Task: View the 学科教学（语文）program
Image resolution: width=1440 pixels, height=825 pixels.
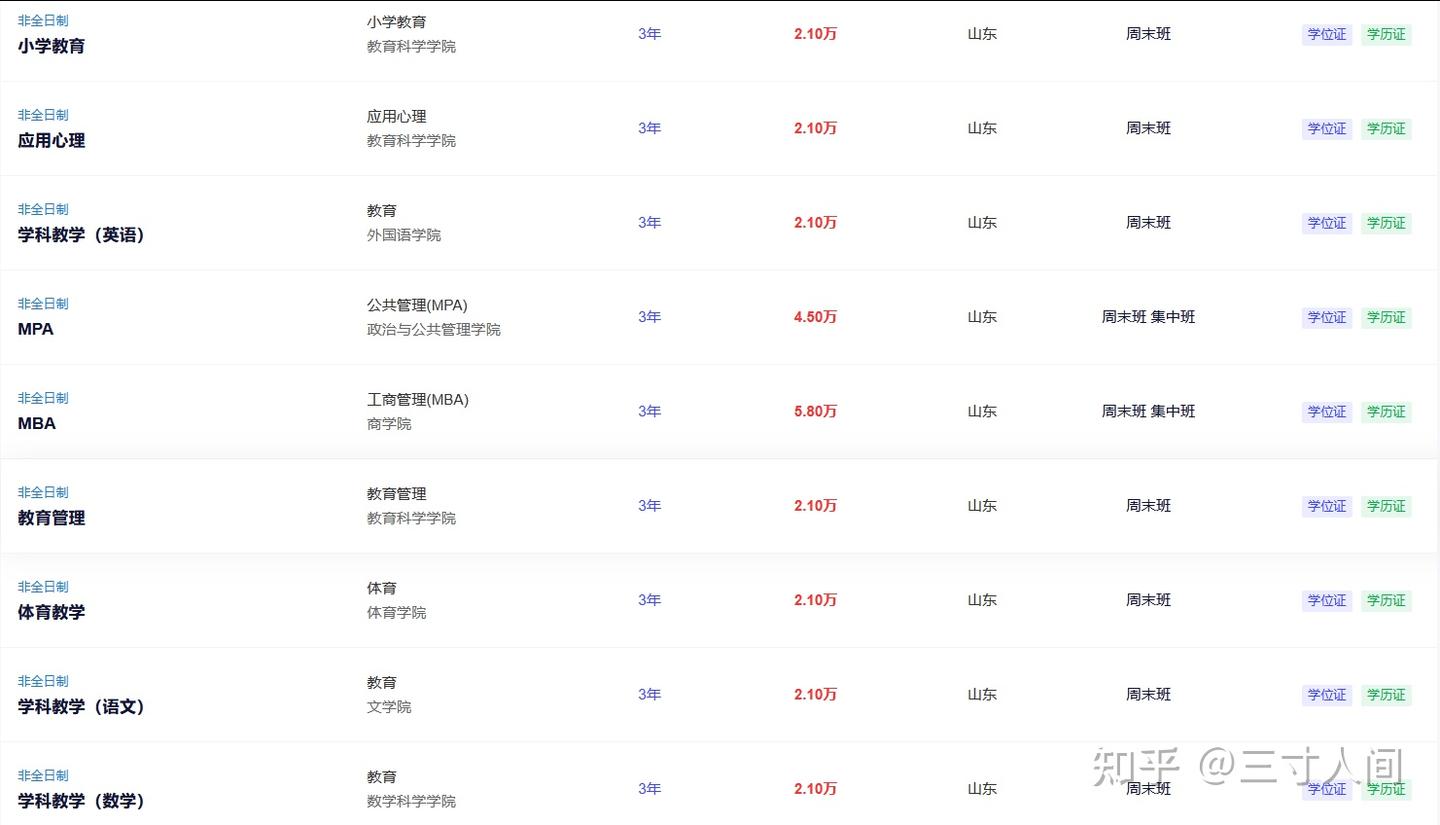Action: click(x=81, y=706)
